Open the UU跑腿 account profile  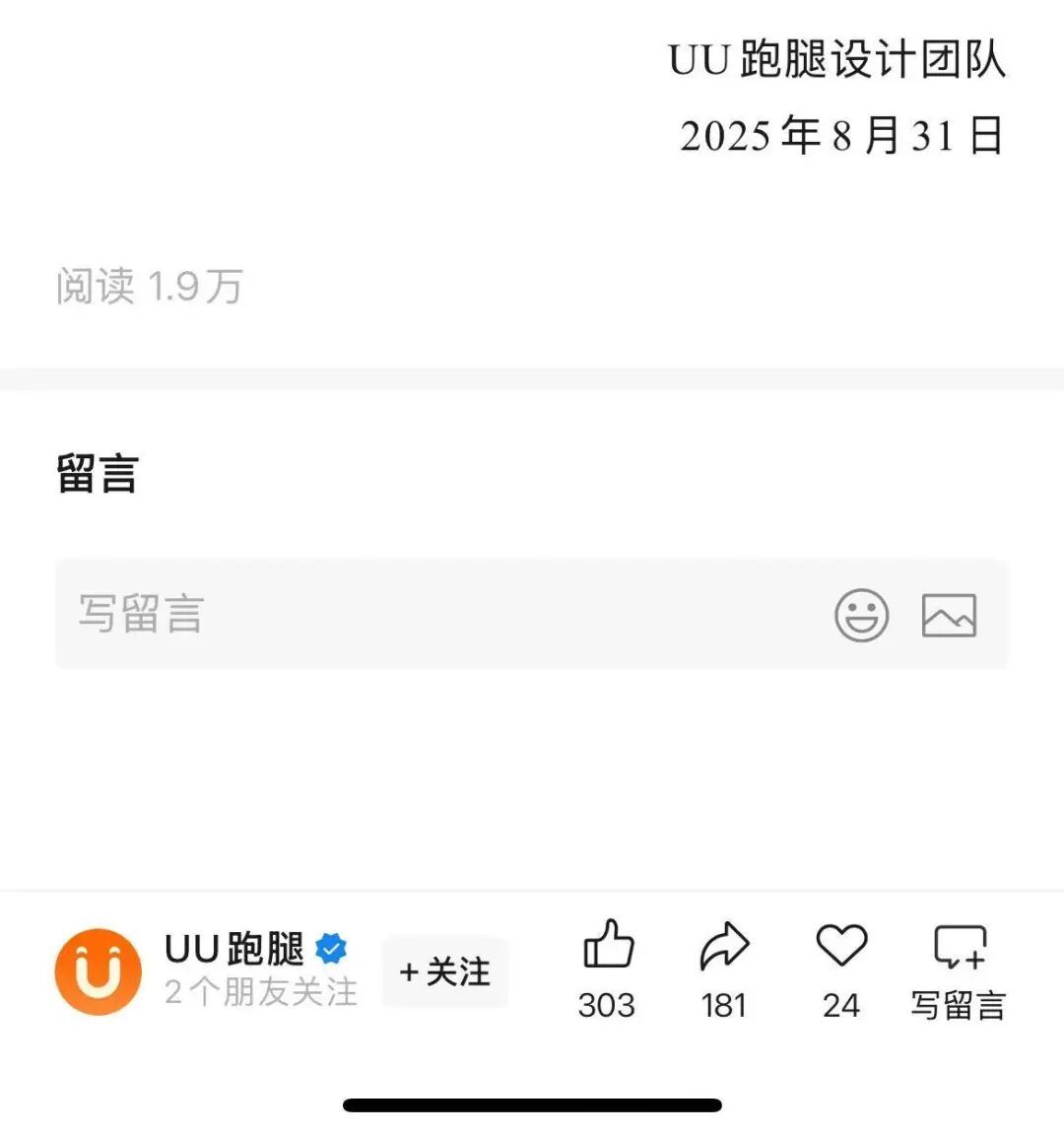(98, 971)
